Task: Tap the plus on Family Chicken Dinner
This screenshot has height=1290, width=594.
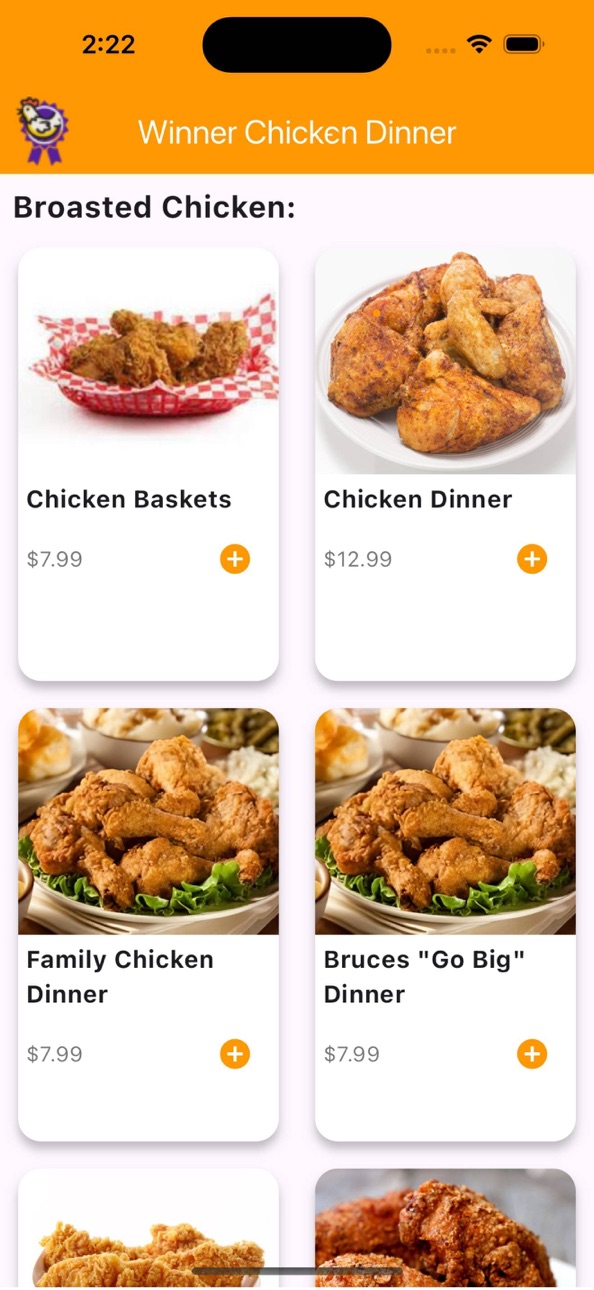Action: [x=235, y=1054]
